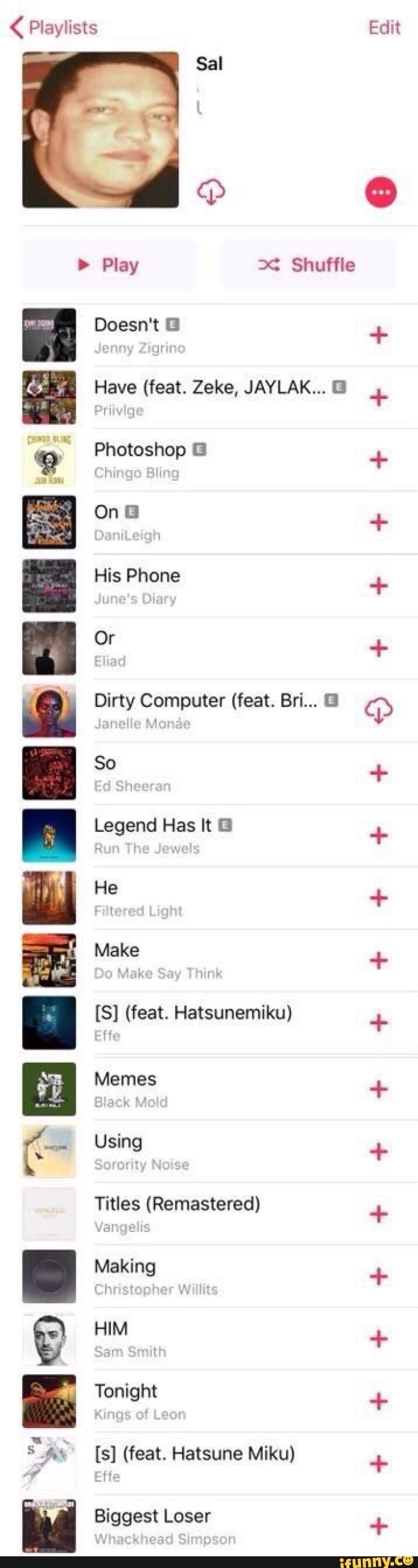Tap Edit to modify playlist
This screenshot has width=418, height=1568.
point(384,27)
